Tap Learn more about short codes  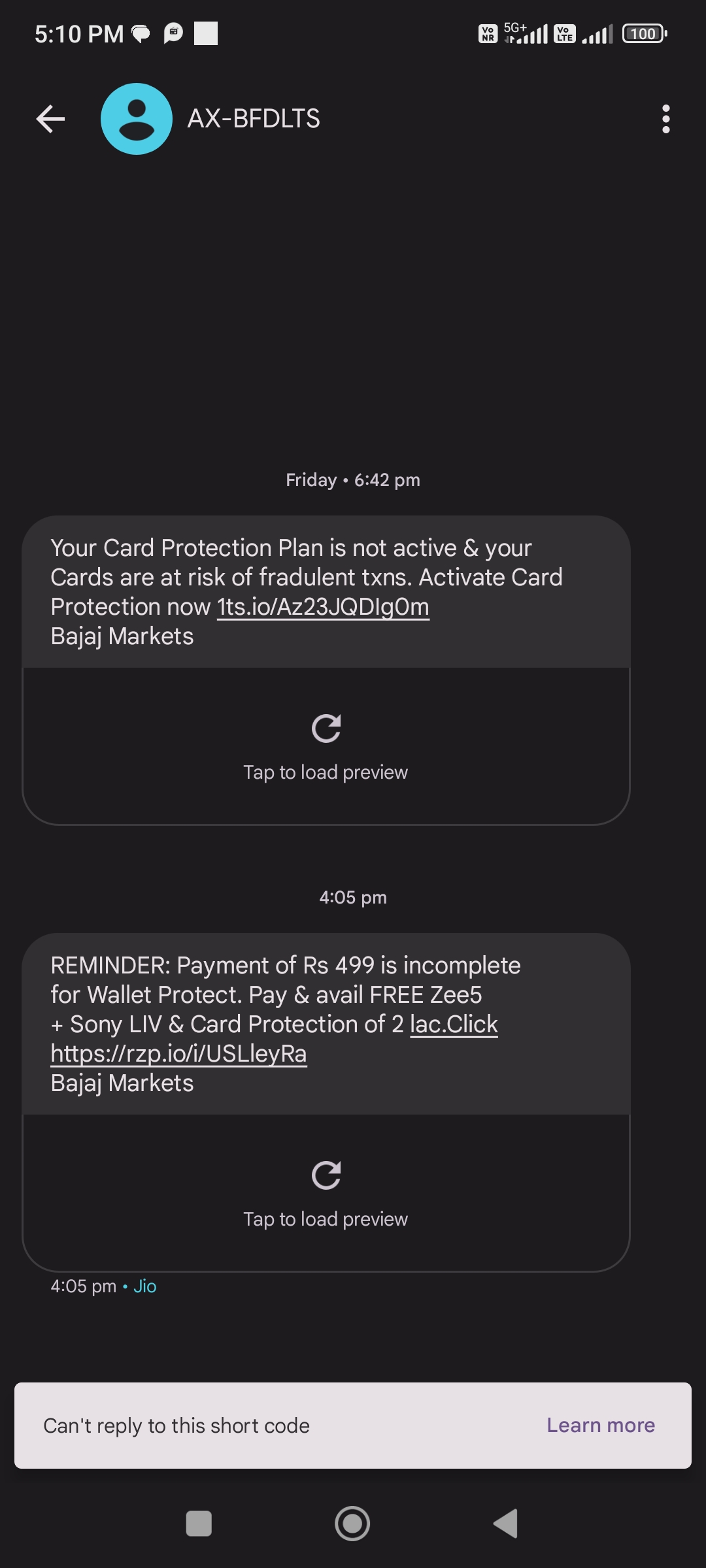click(x=600, y=1425)
